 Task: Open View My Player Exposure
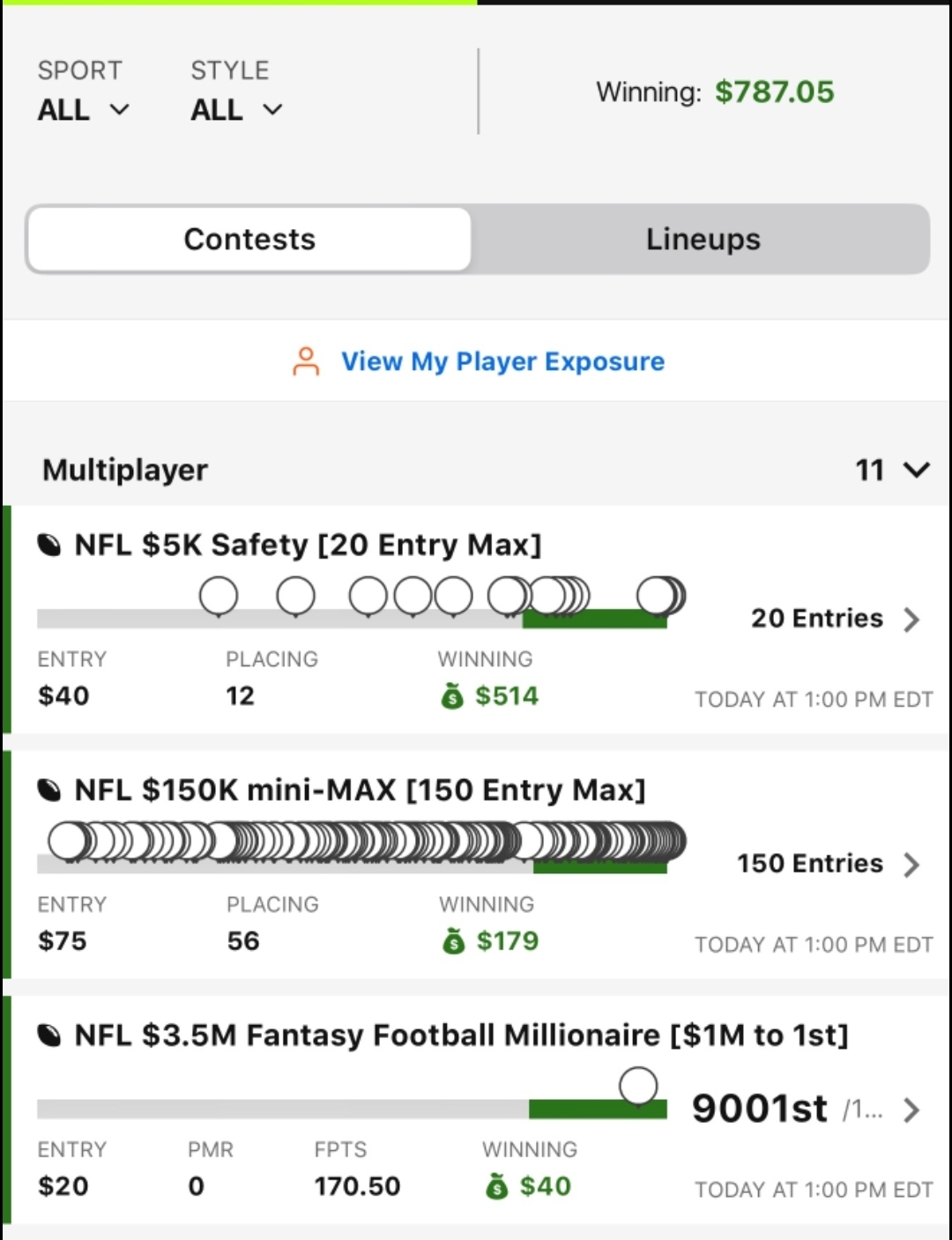[502, 361]
